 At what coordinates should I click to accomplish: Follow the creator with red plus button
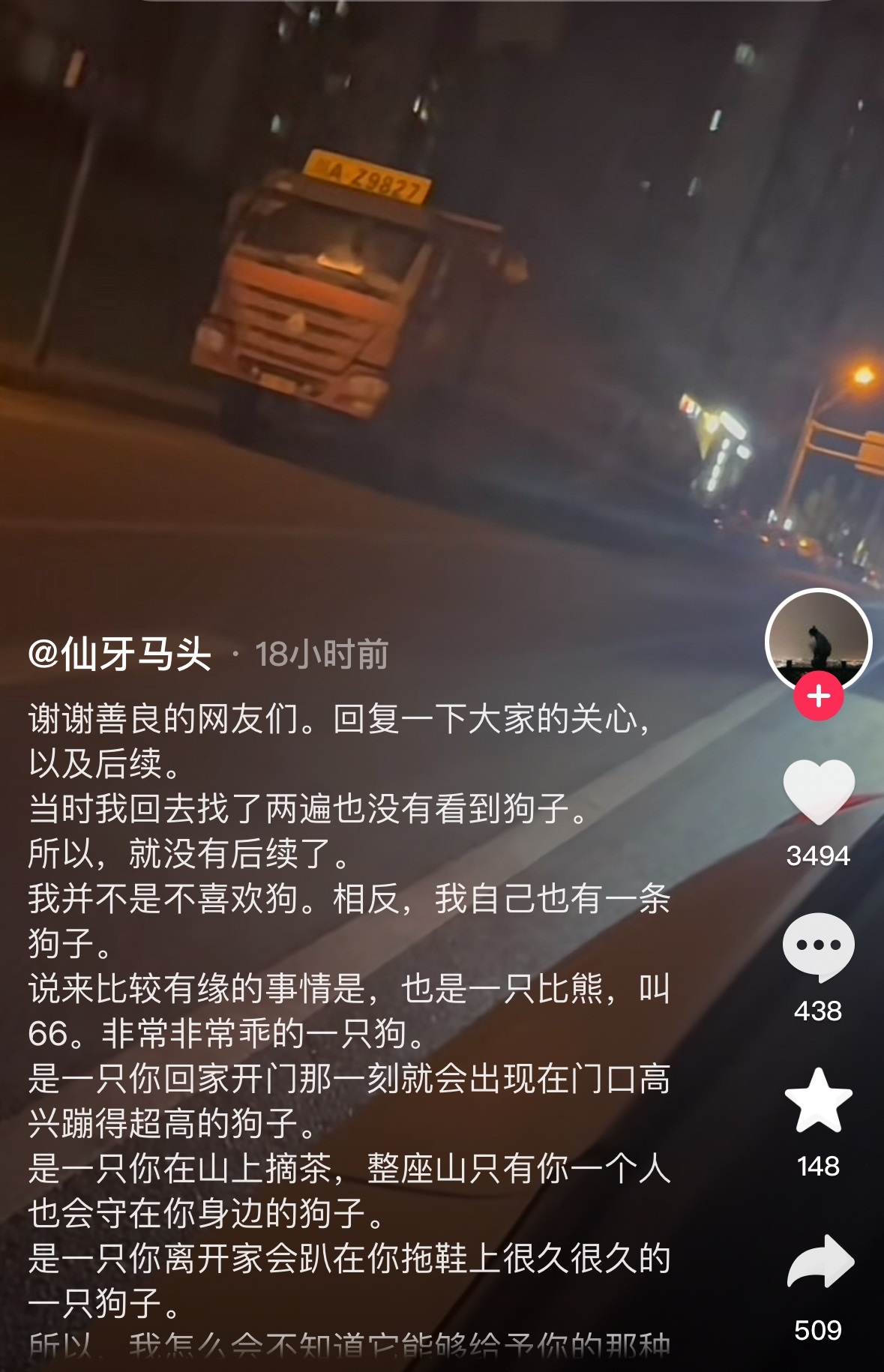click(x=818, y=696)
